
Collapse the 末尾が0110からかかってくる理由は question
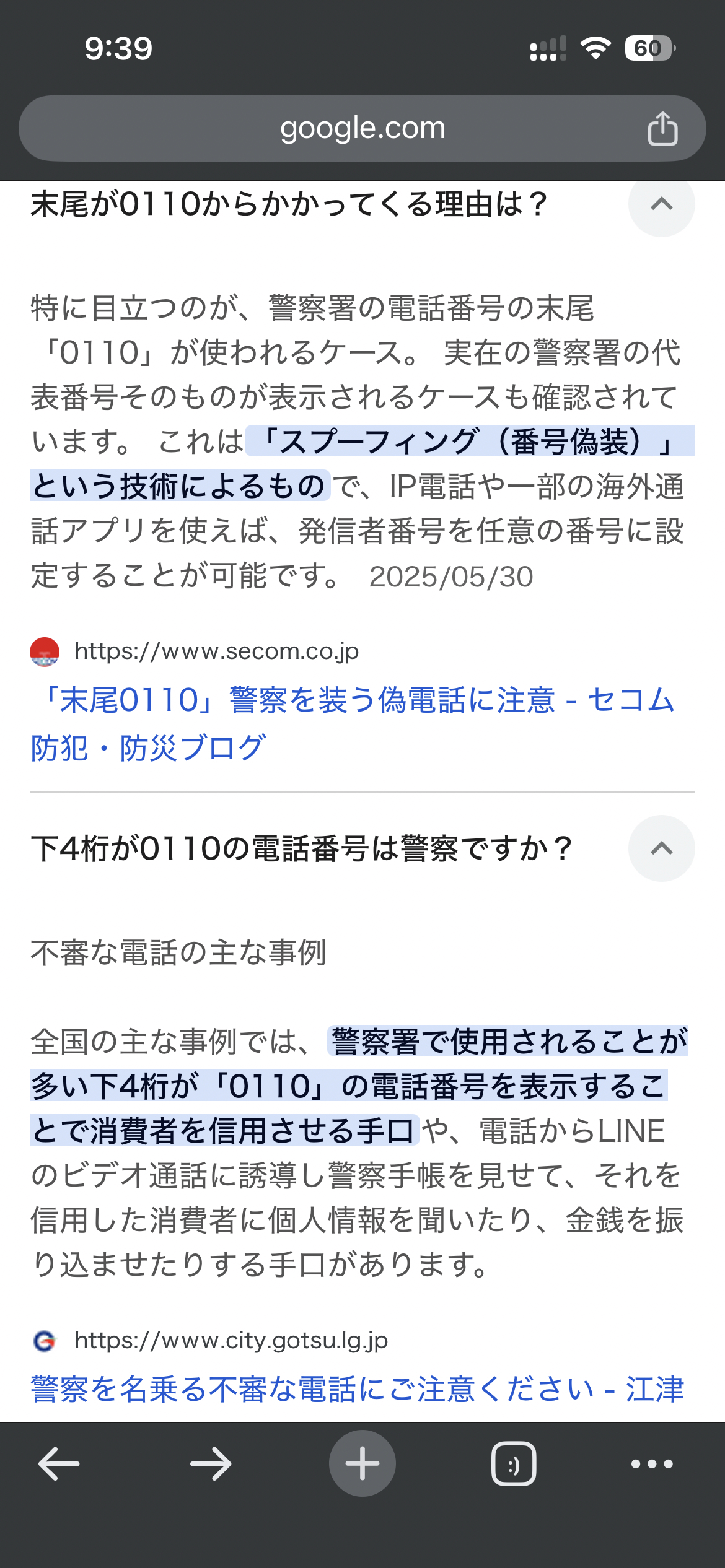point(661,204)
